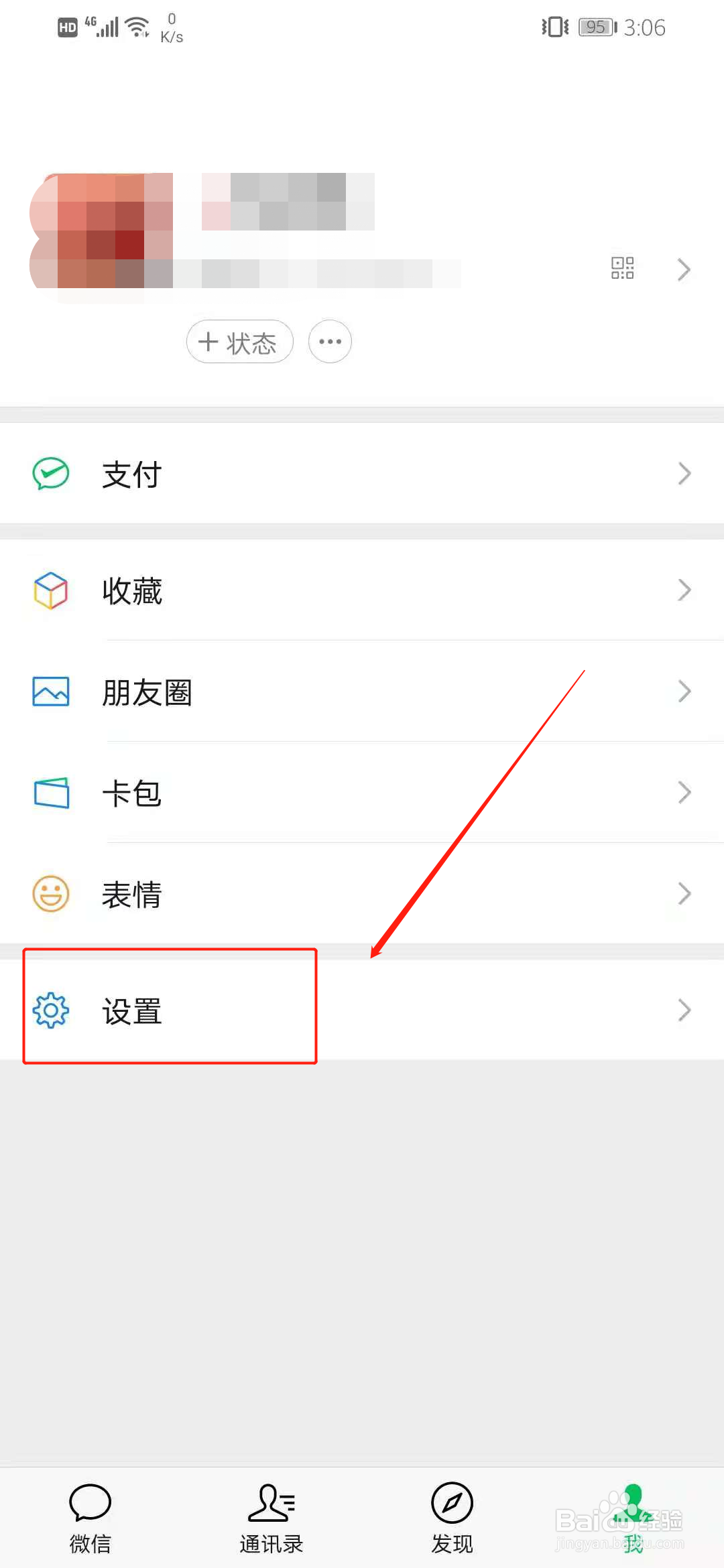Tap the 朋友圈 Moments row
This screenshot has height=1568, width=724.
pyautogui.click(x=147, y=692)
